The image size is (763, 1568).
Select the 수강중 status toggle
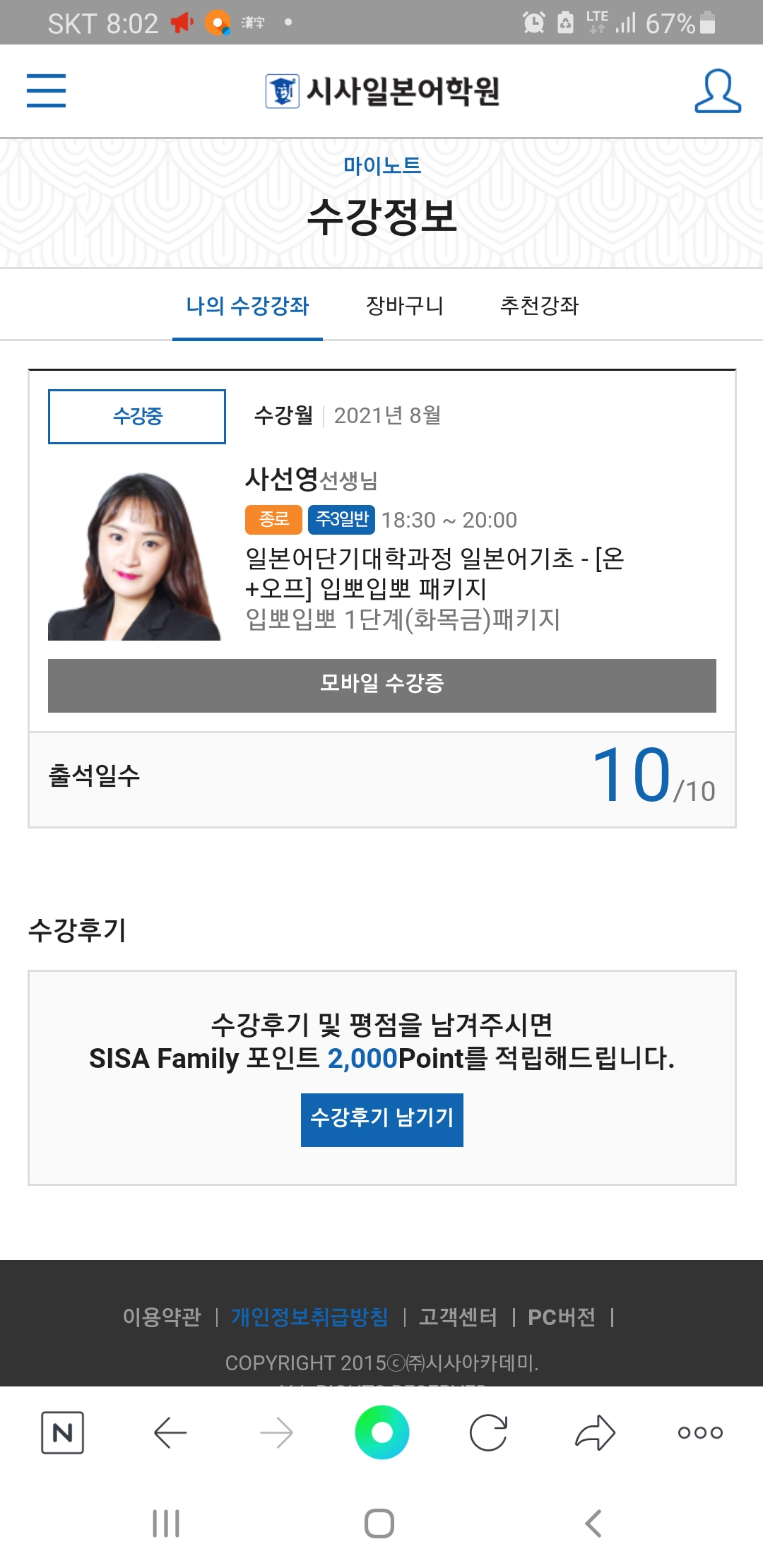pyautogui.click(x=137, y=417)
